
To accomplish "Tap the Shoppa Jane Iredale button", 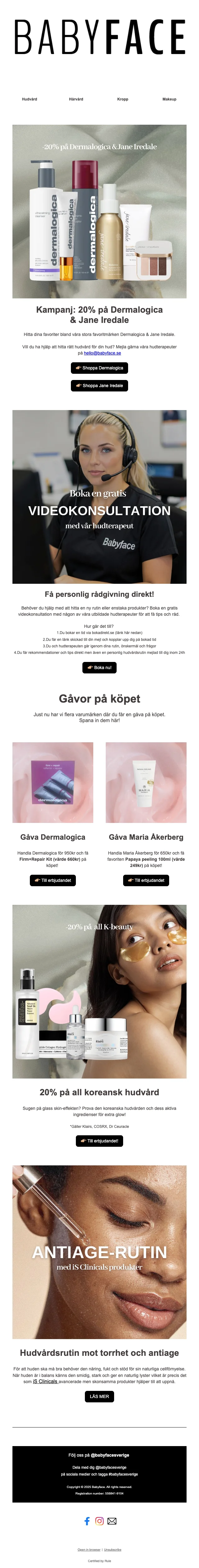I will pos(99,385).
